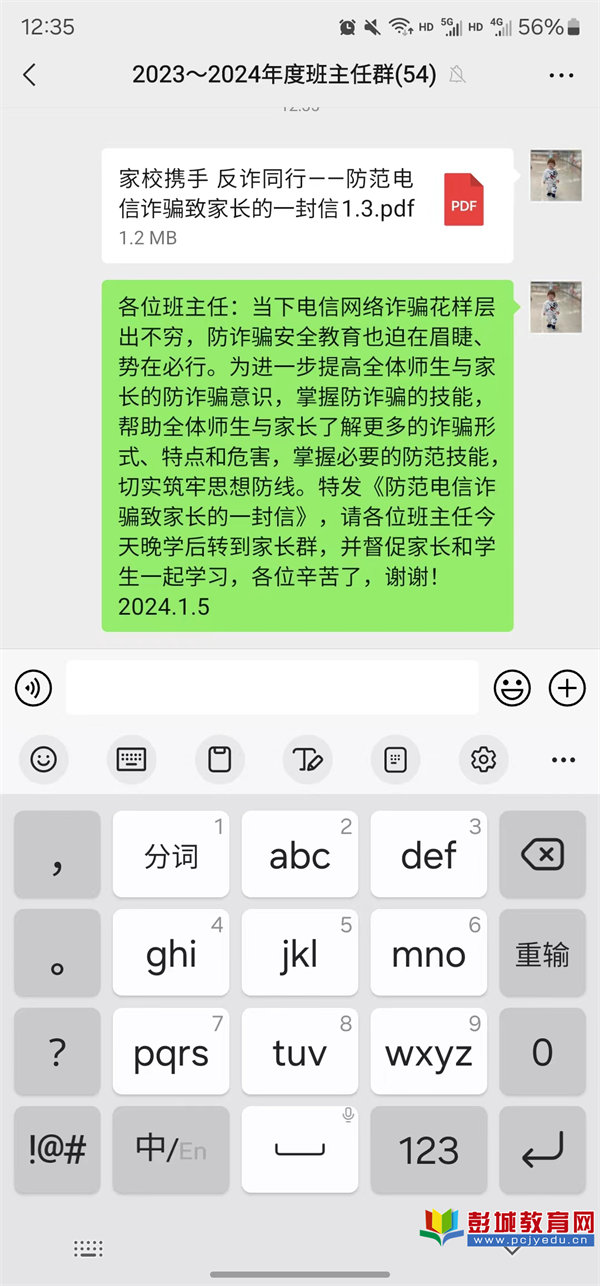
Task: Tap the backspace key
Action: [543, 854]
